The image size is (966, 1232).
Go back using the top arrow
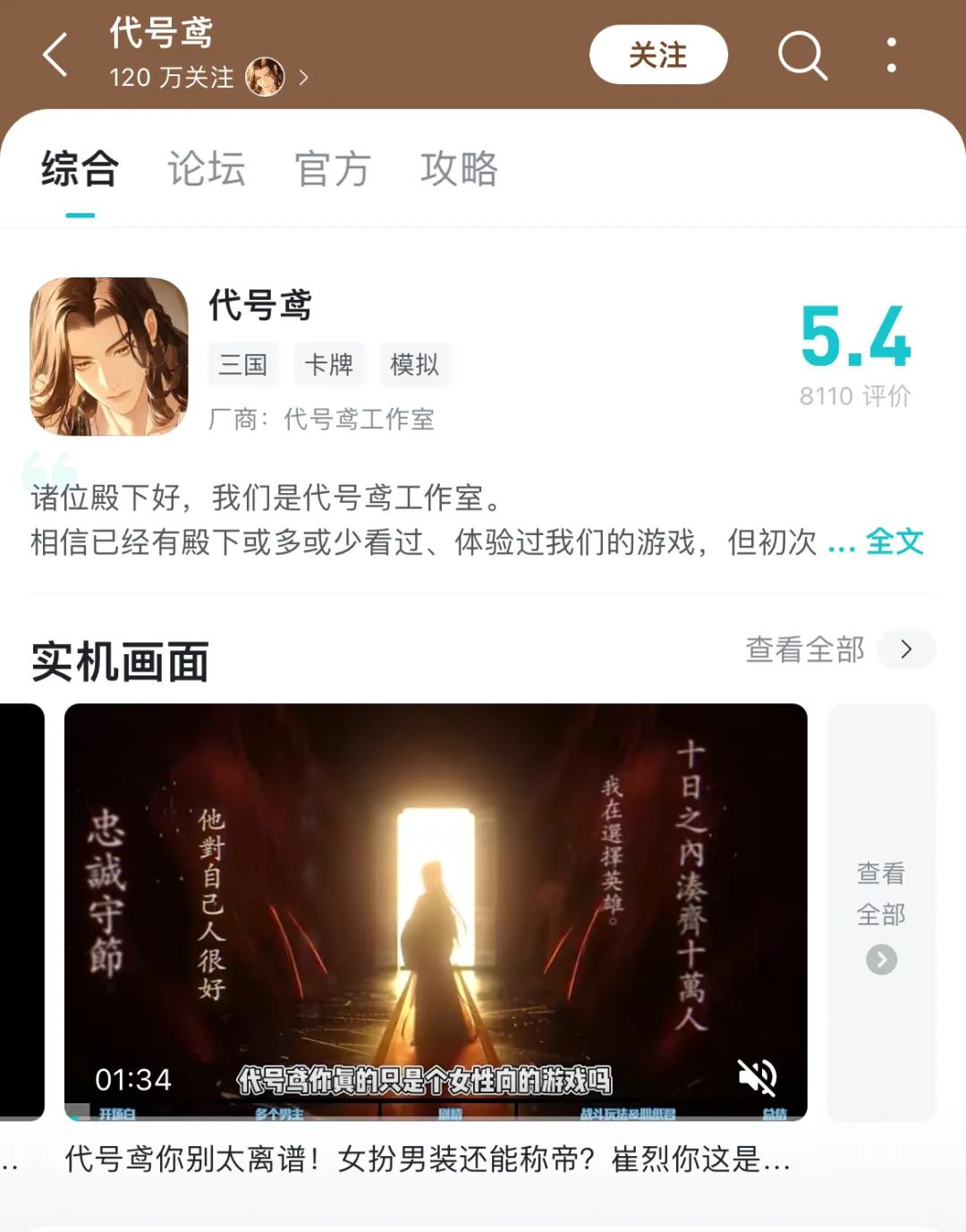[x=55, y=55]
